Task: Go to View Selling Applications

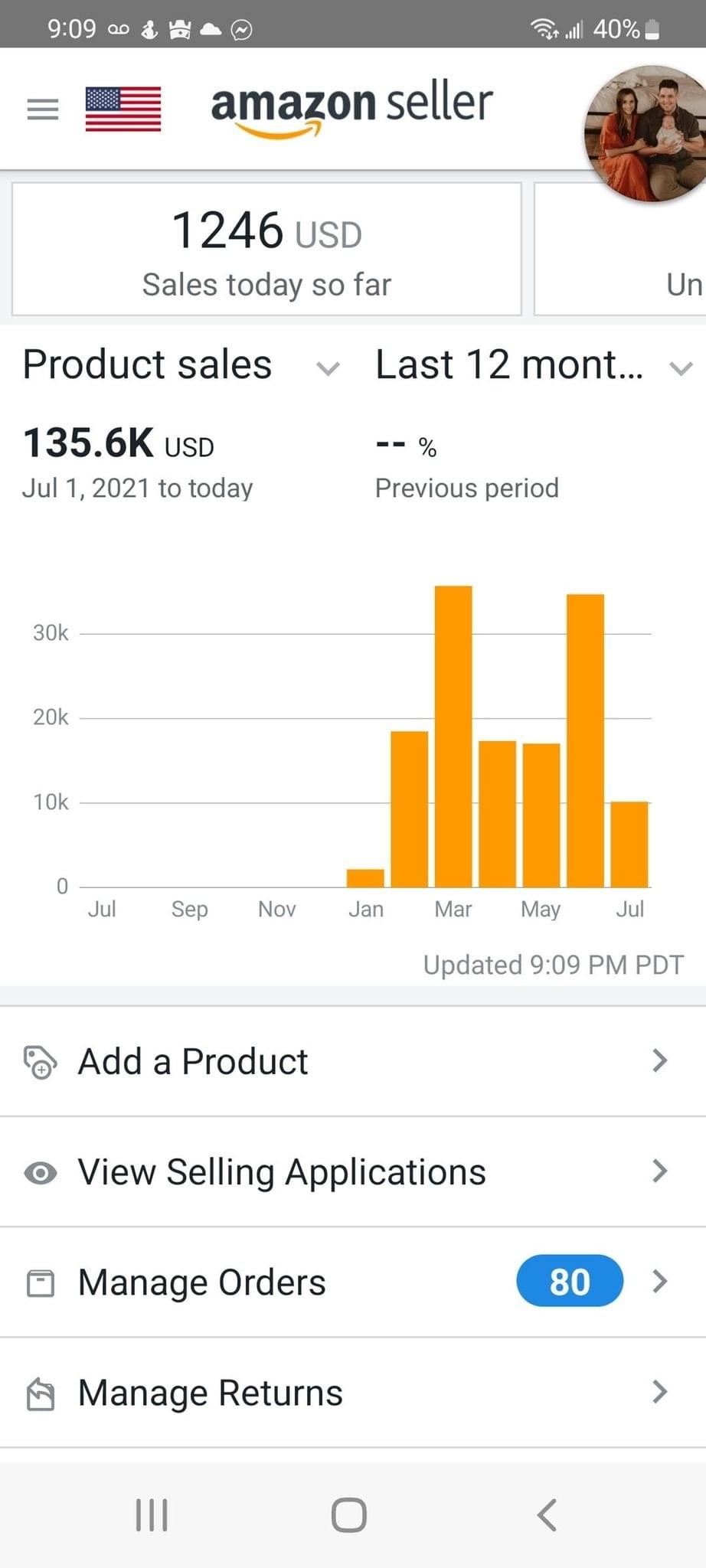Action: 353,1171
